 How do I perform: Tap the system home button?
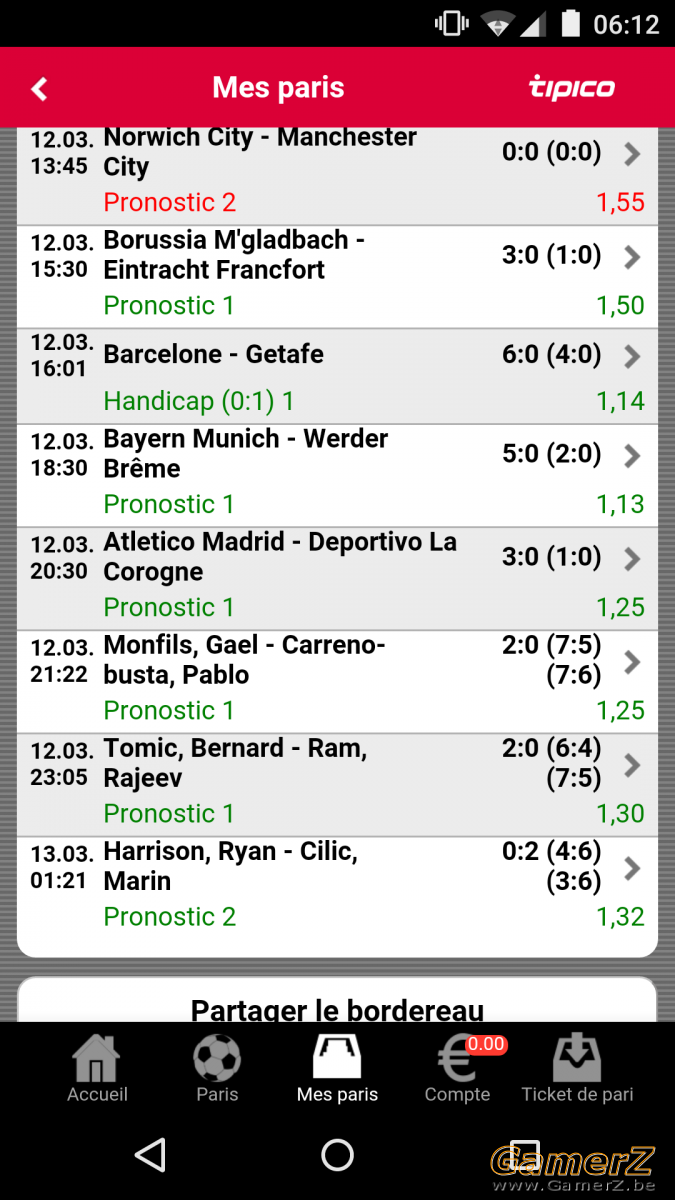point(338,1155)
